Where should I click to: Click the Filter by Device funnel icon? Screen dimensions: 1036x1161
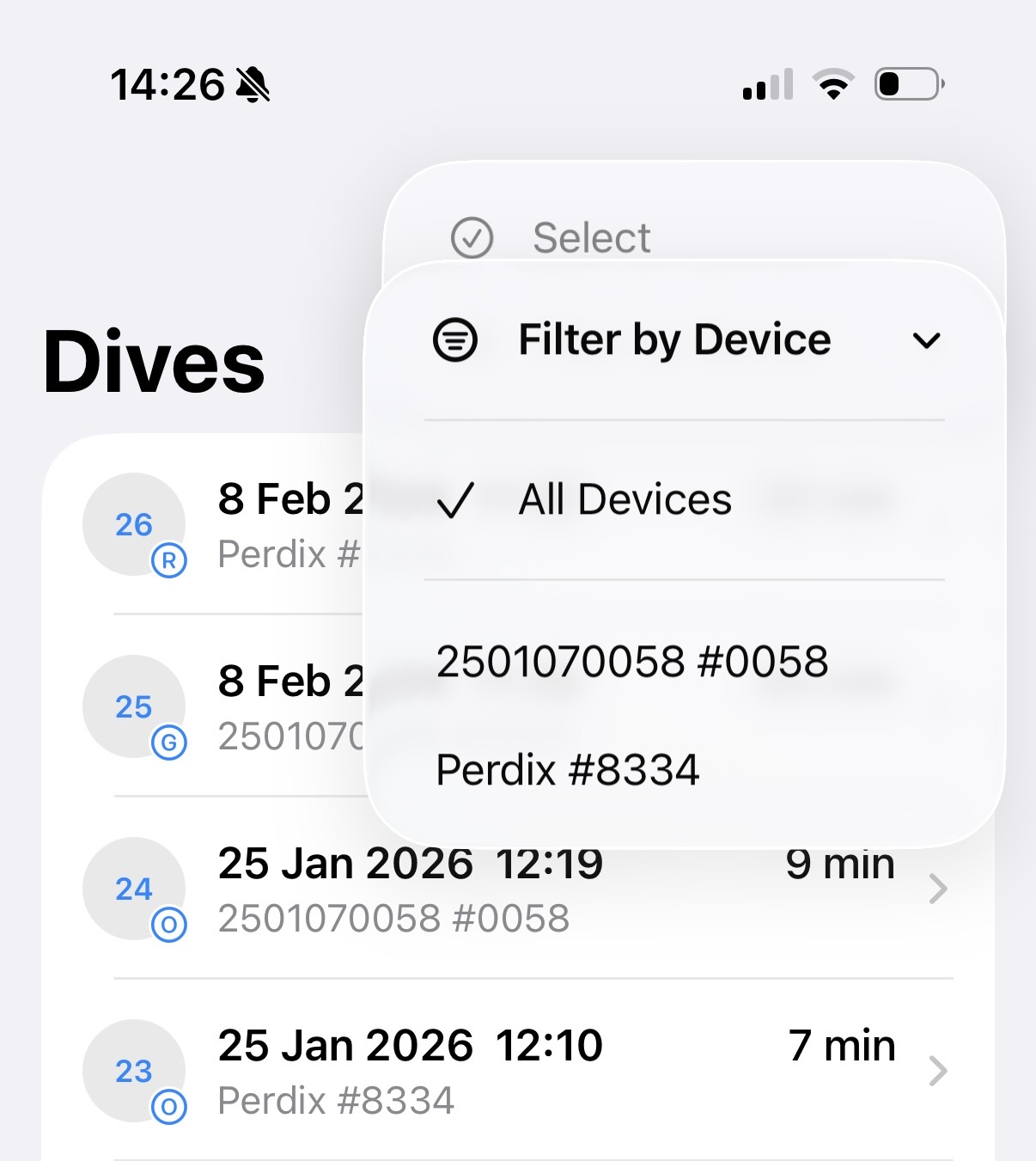(x=454, y=340)
